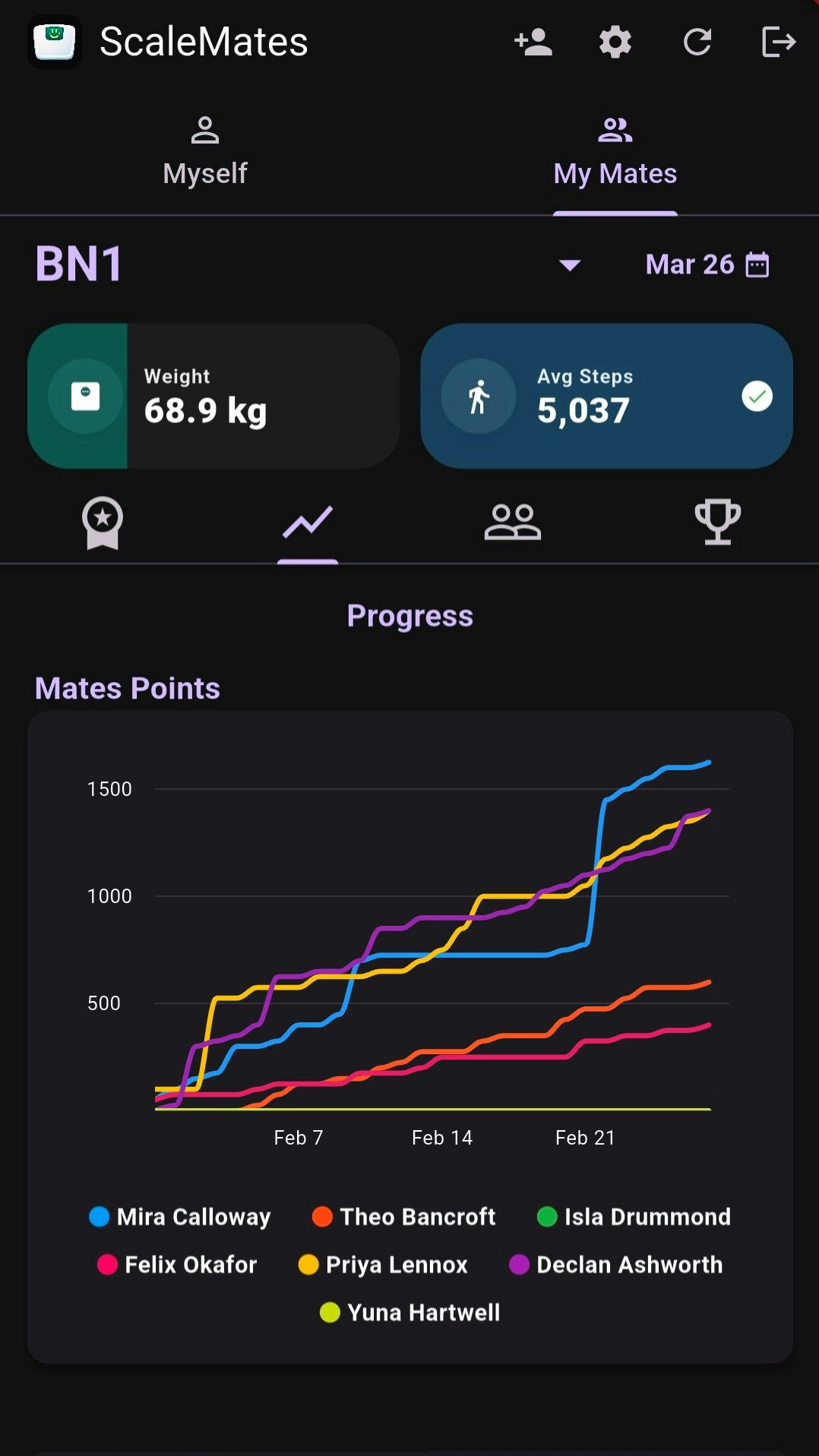Select the Avg Steps card

coord(606,396)
